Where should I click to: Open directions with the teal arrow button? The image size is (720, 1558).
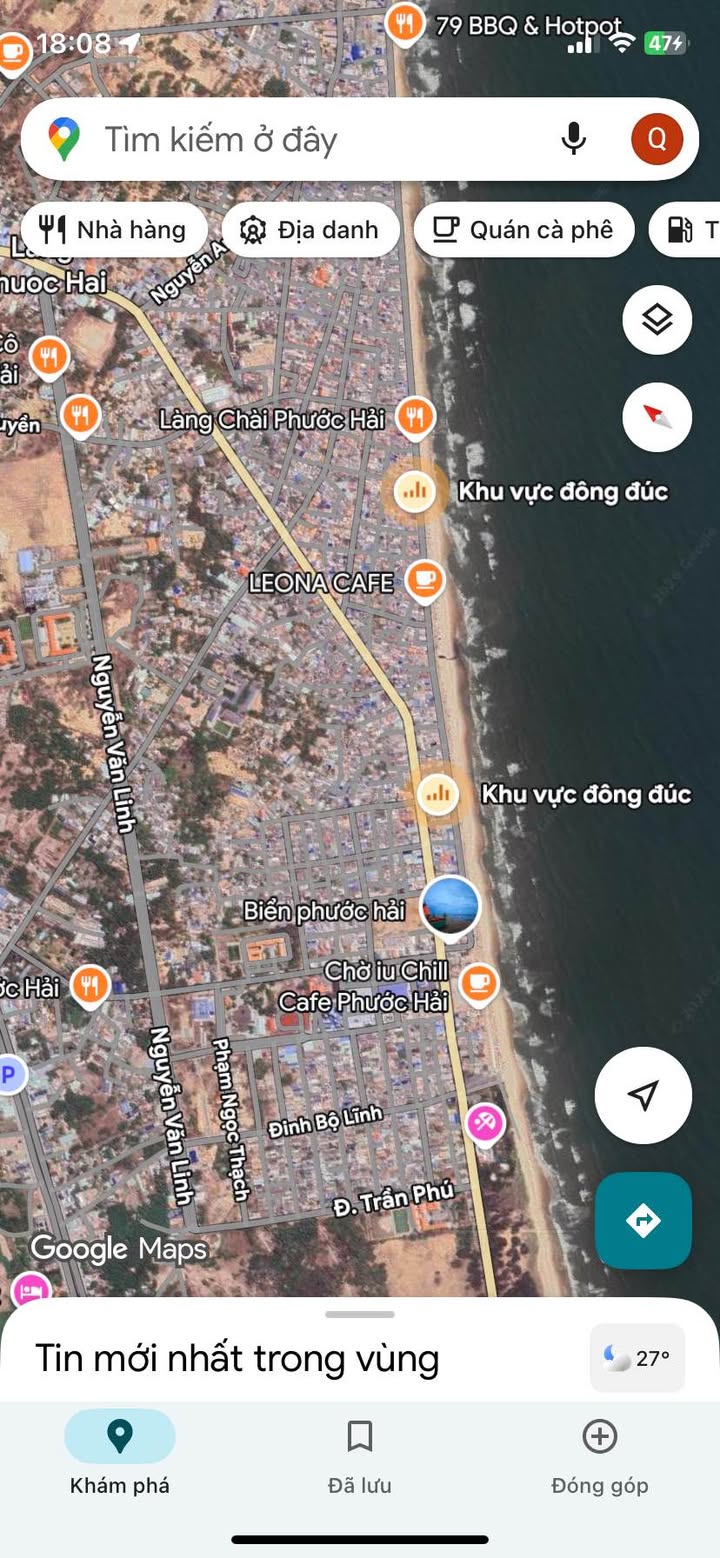tap(643, 1220)
